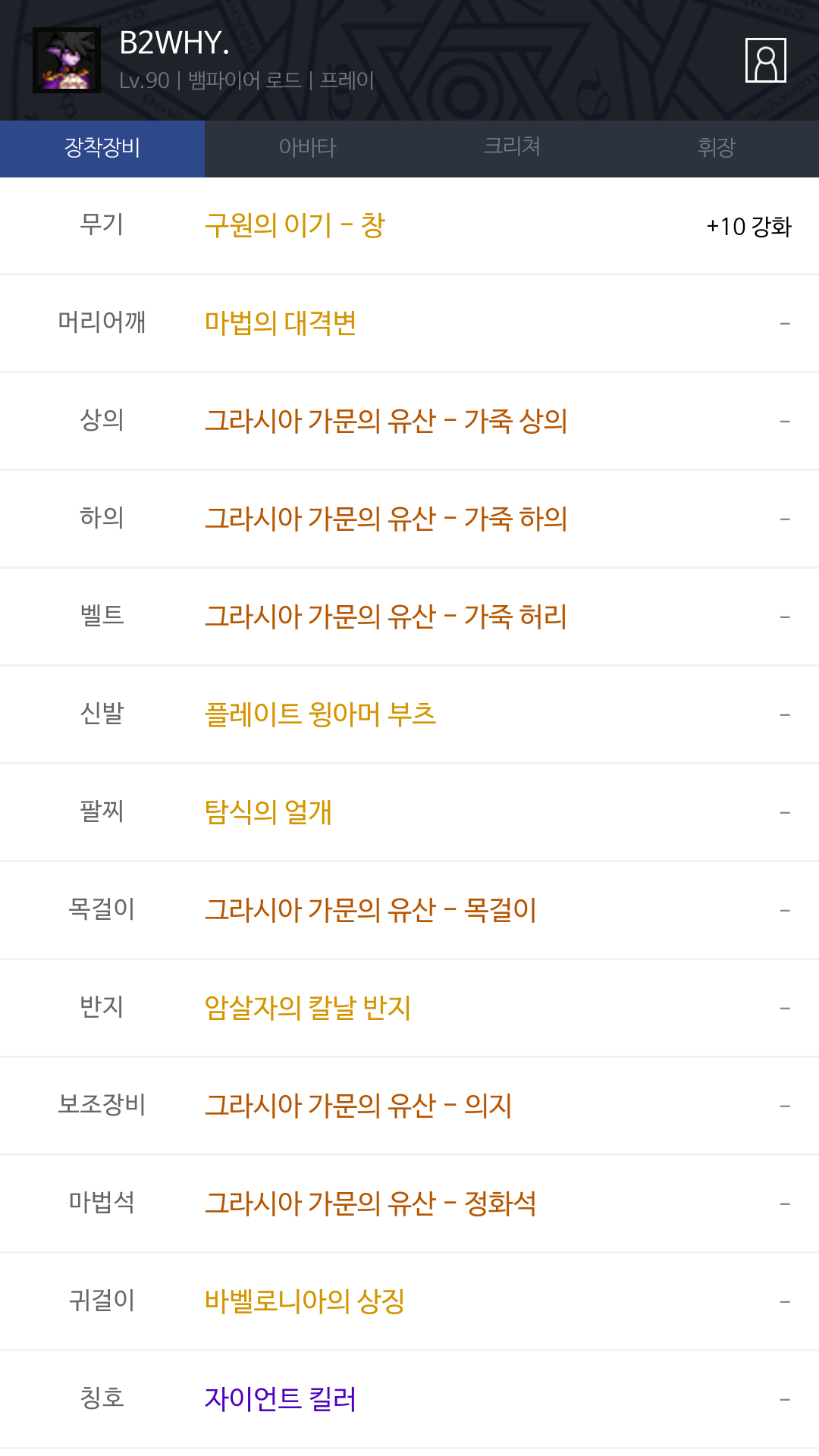
Task: Open title 자이언트 킬러
Action: [x=281, y=1399]
